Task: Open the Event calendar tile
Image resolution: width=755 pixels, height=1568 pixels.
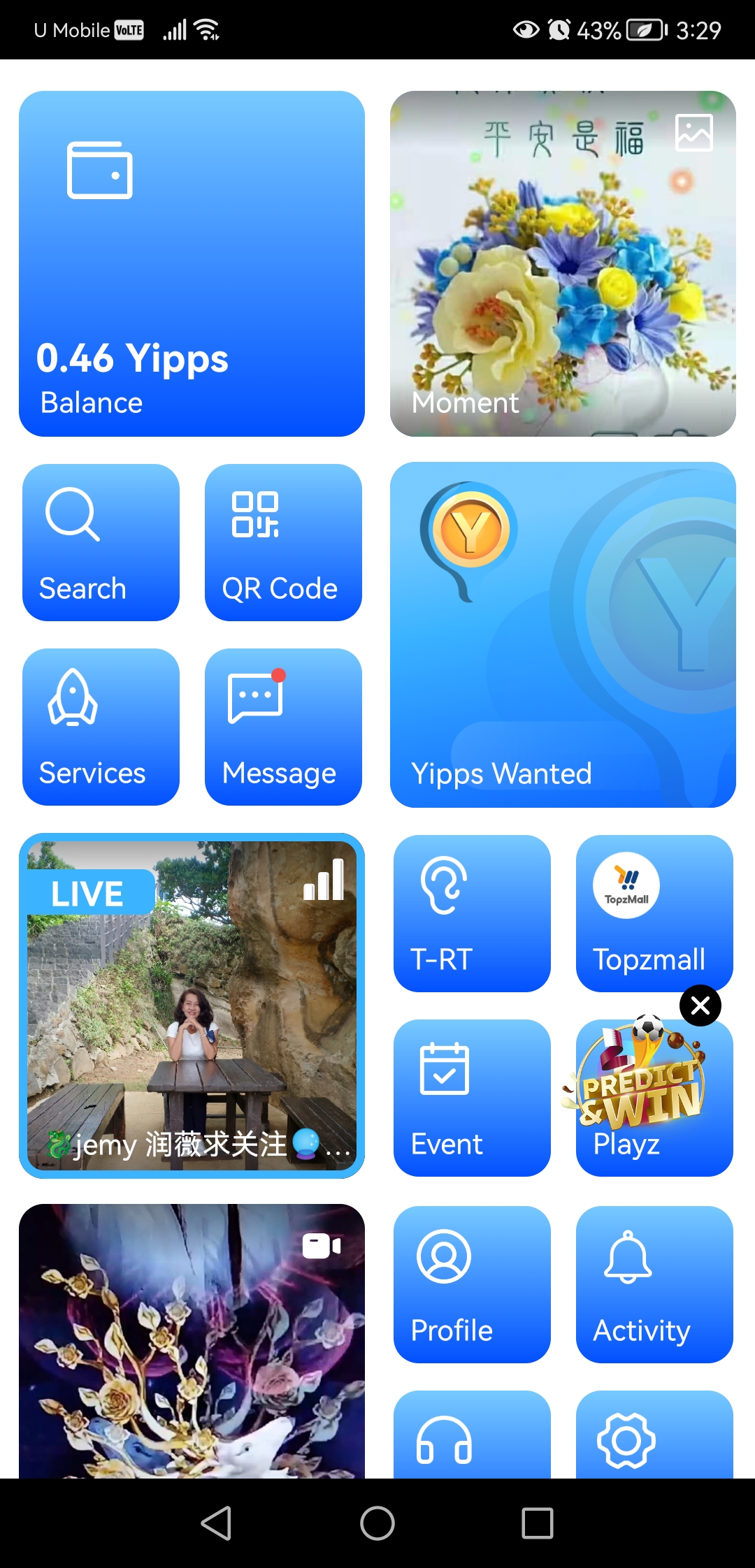Action: (x=472, y=1098)
